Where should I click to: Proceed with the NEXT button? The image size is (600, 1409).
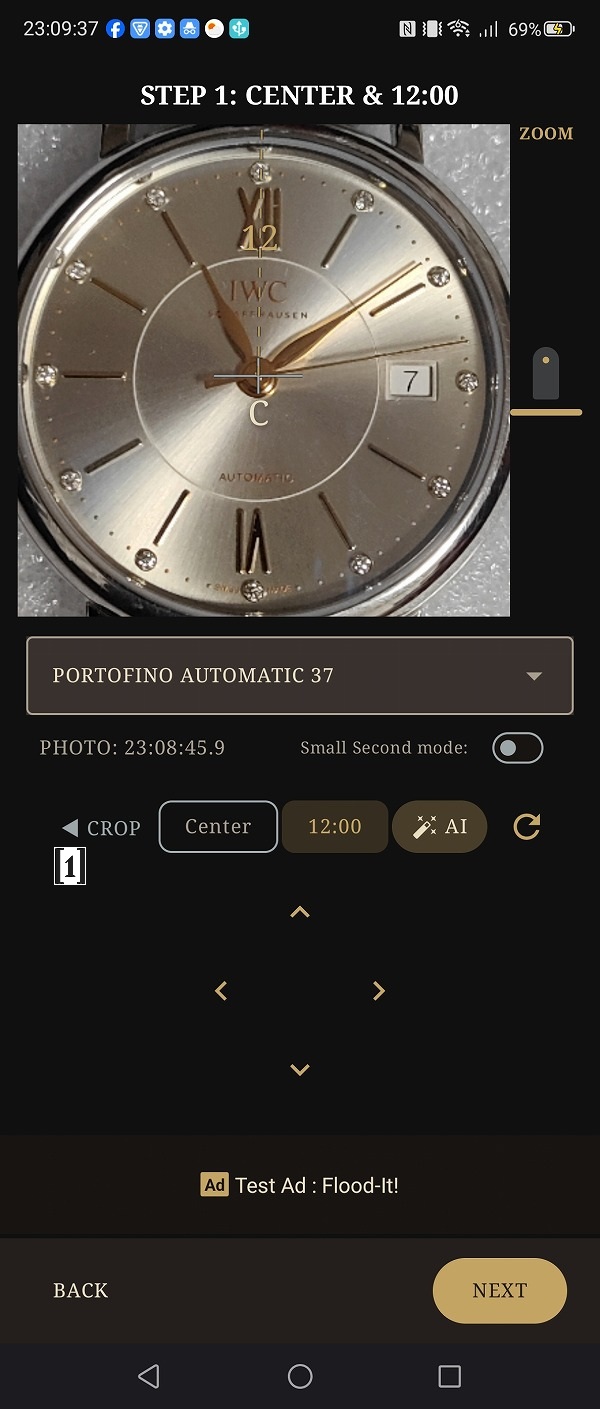(499, 1291)
